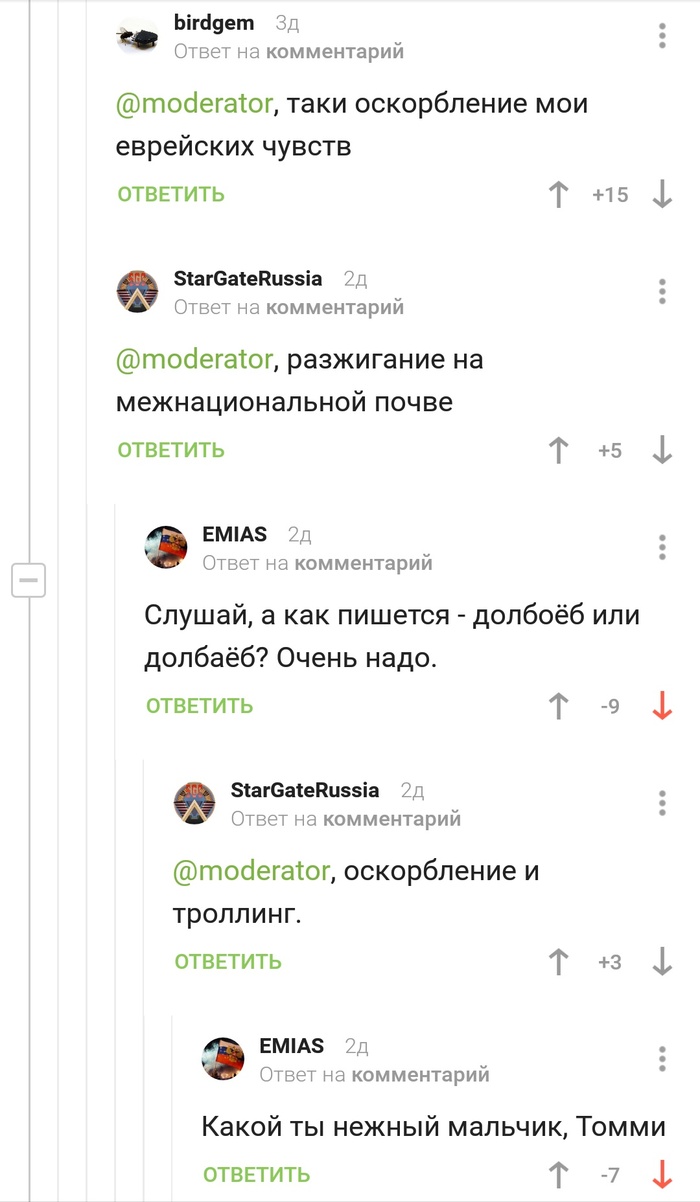This screenshot has height=1202, width=700.
Task: Open the @moderator mention in birdgem's comment
Action: 194,103
